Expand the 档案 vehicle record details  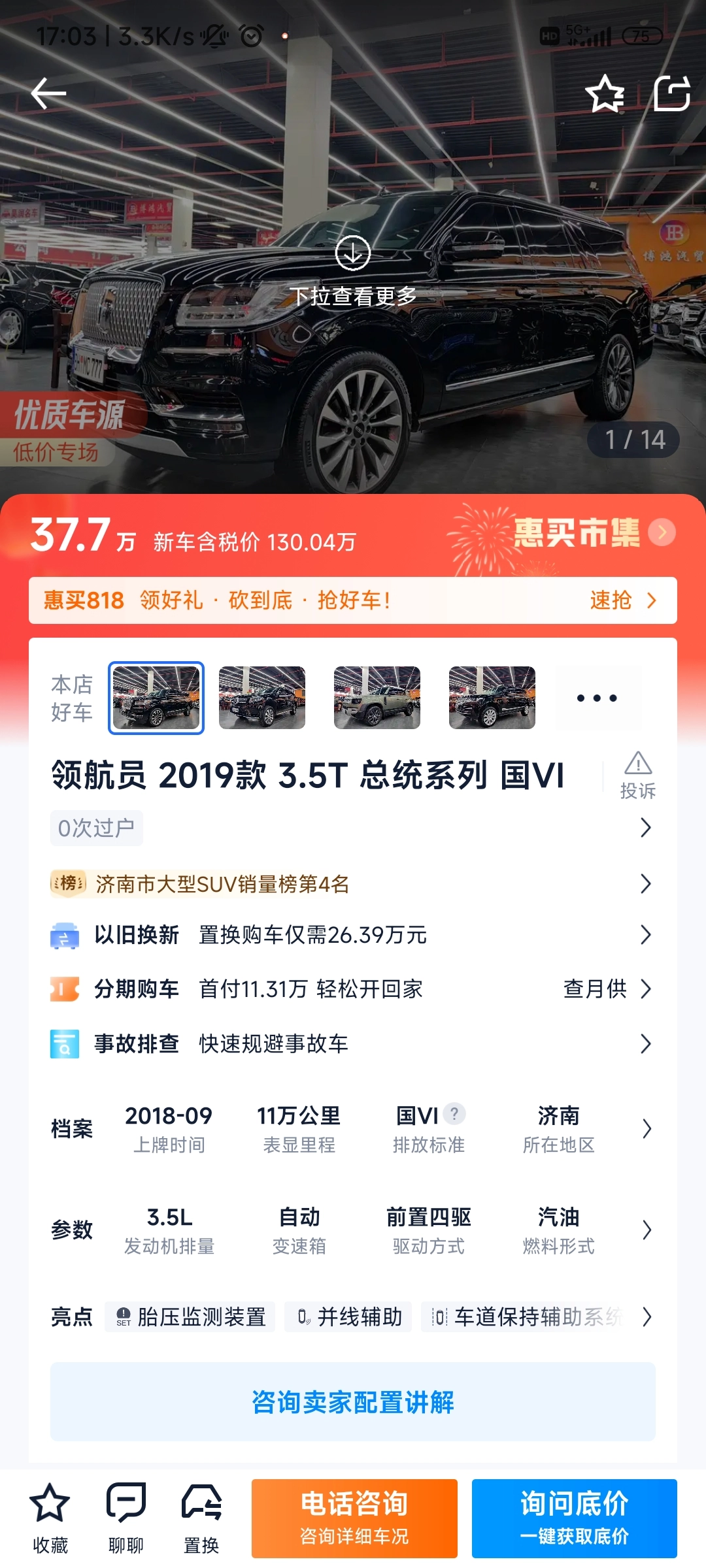point(646,1128)
